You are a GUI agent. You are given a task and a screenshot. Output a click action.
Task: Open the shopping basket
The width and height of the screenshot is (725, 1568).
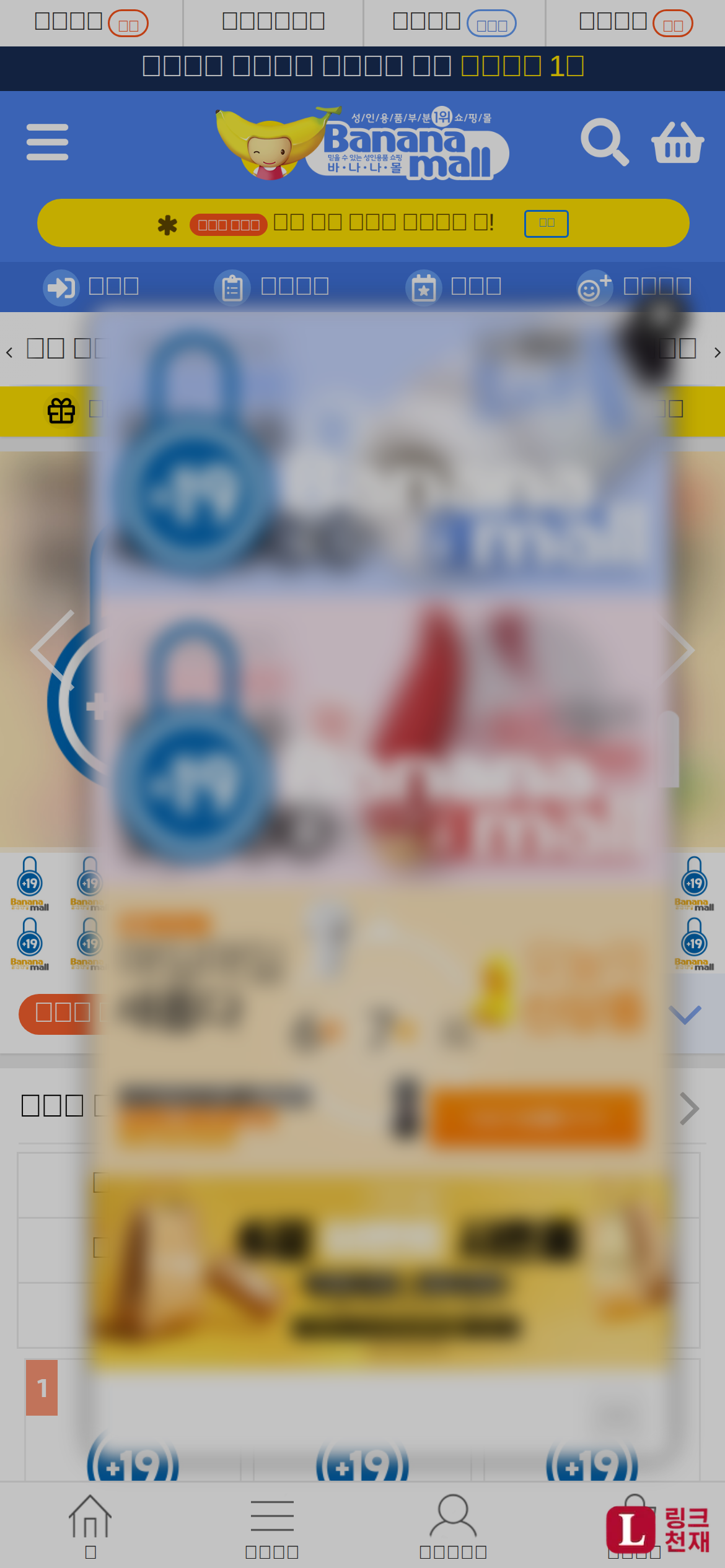(677, 142)
